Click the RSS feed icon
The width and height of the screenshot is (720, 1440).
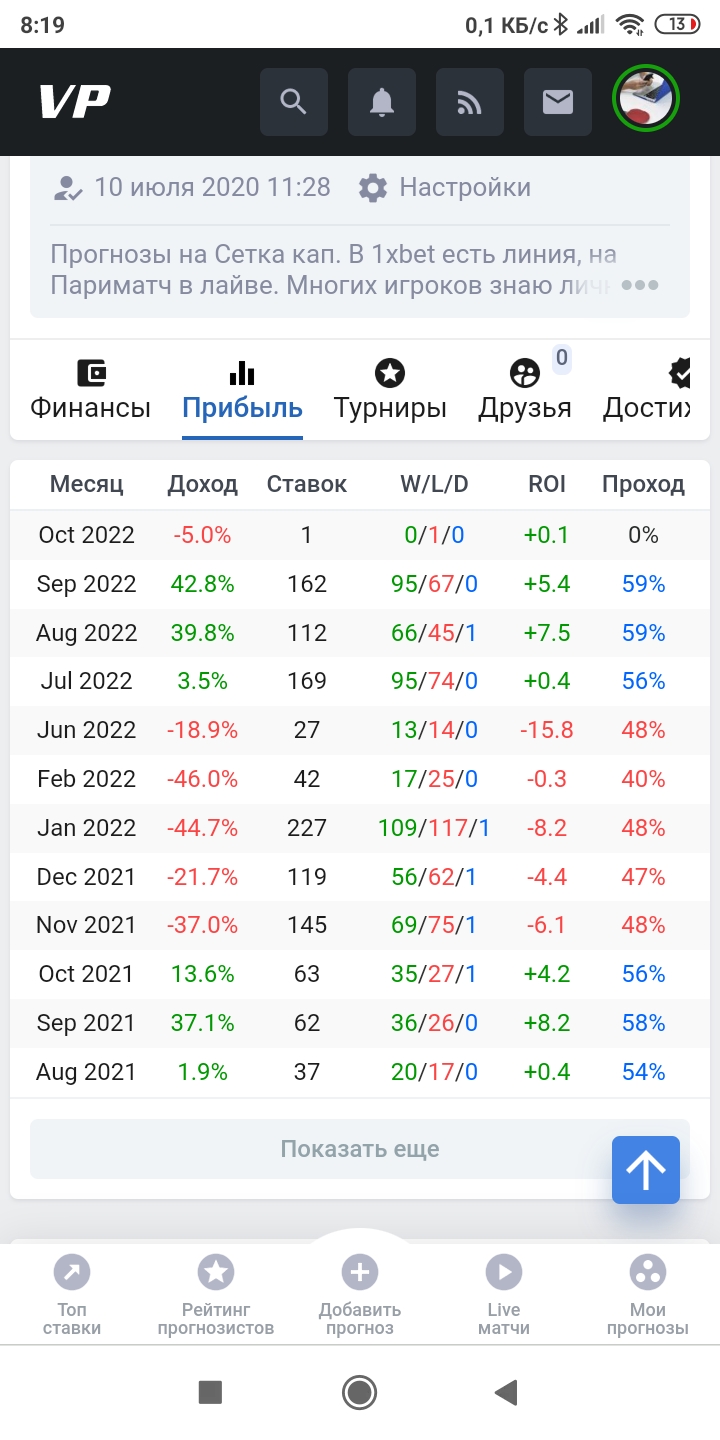[469, 101]
